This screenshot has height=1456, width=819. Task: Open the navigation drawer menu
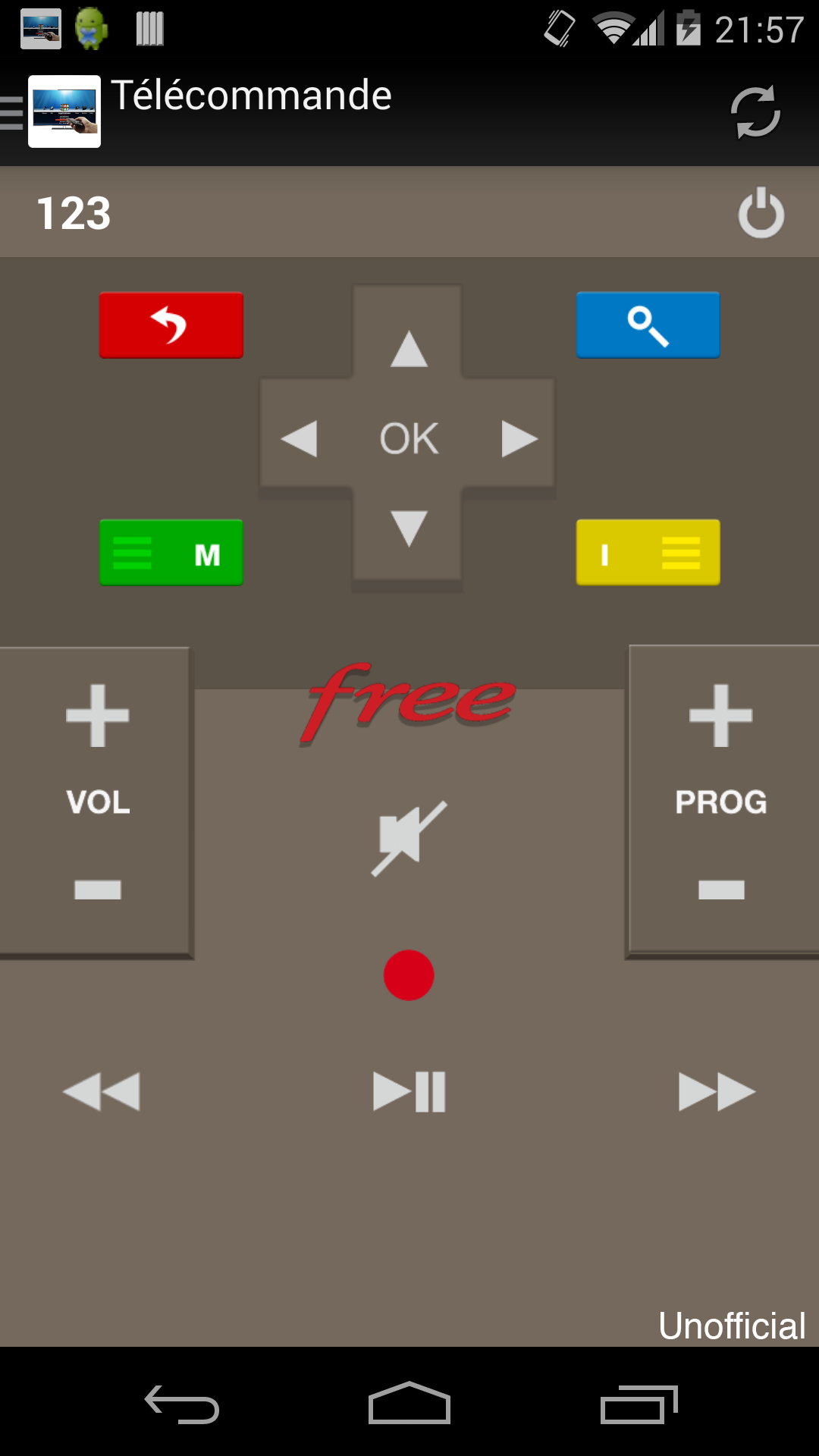click(50, 112)
